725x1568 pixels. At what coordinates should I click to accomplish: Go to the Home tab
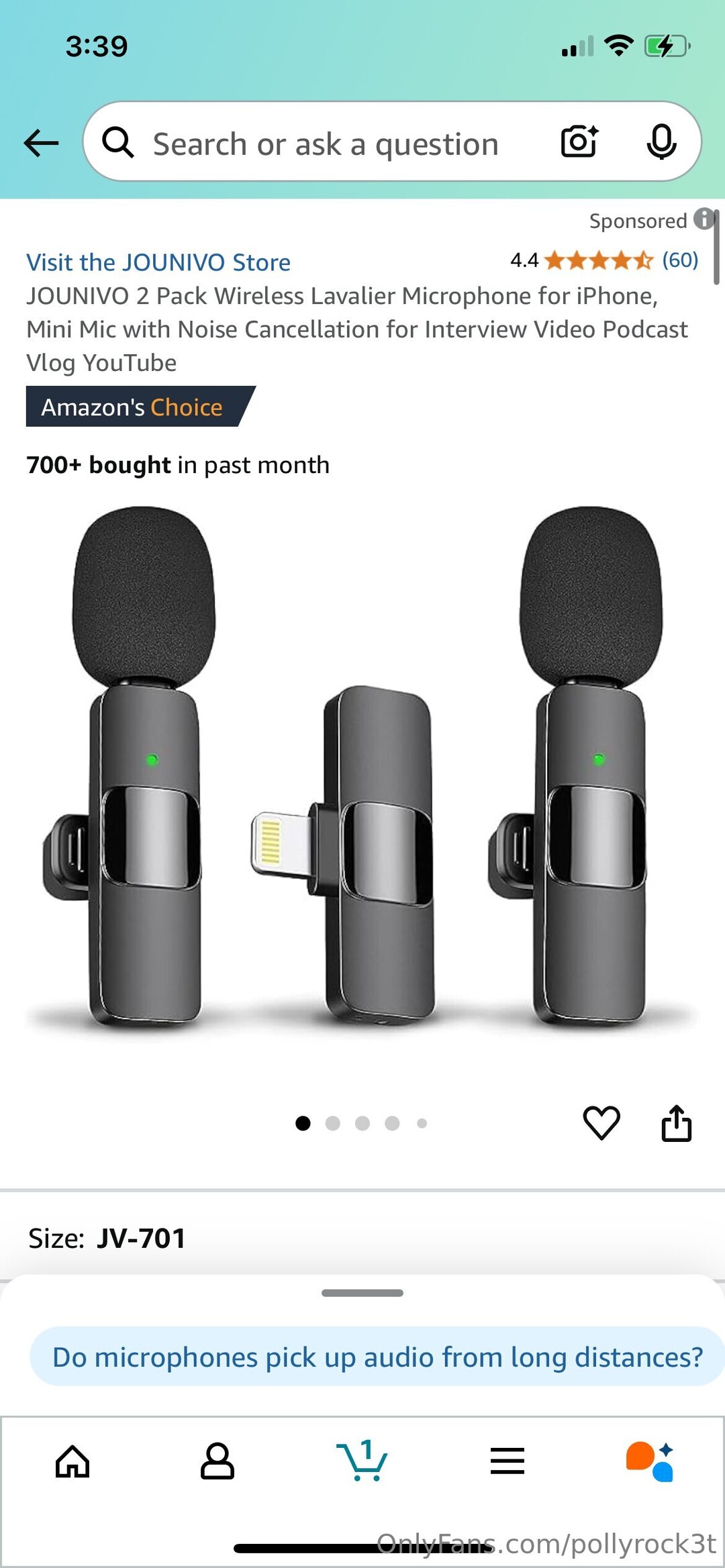(72, 1461)
